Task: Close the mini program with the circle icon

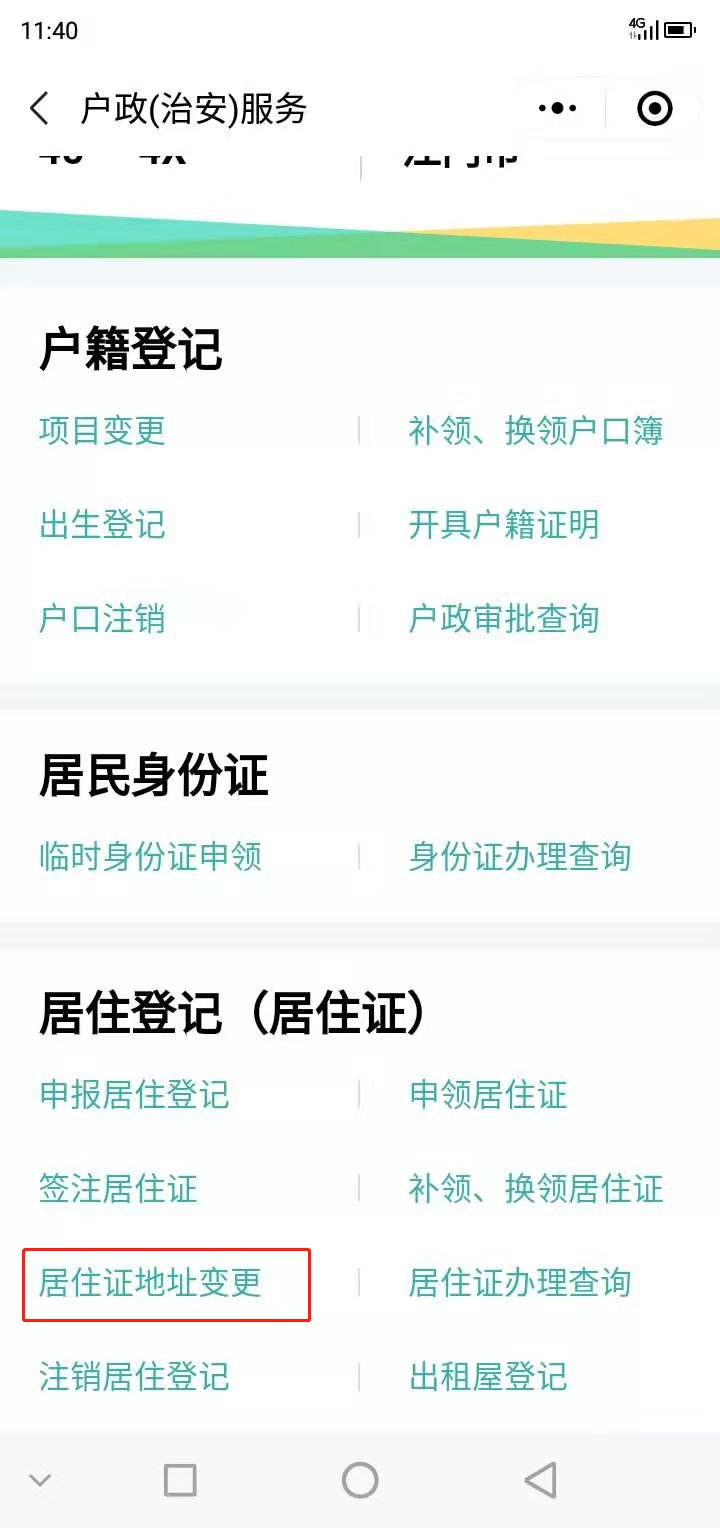Action: [x=655, y=108]
